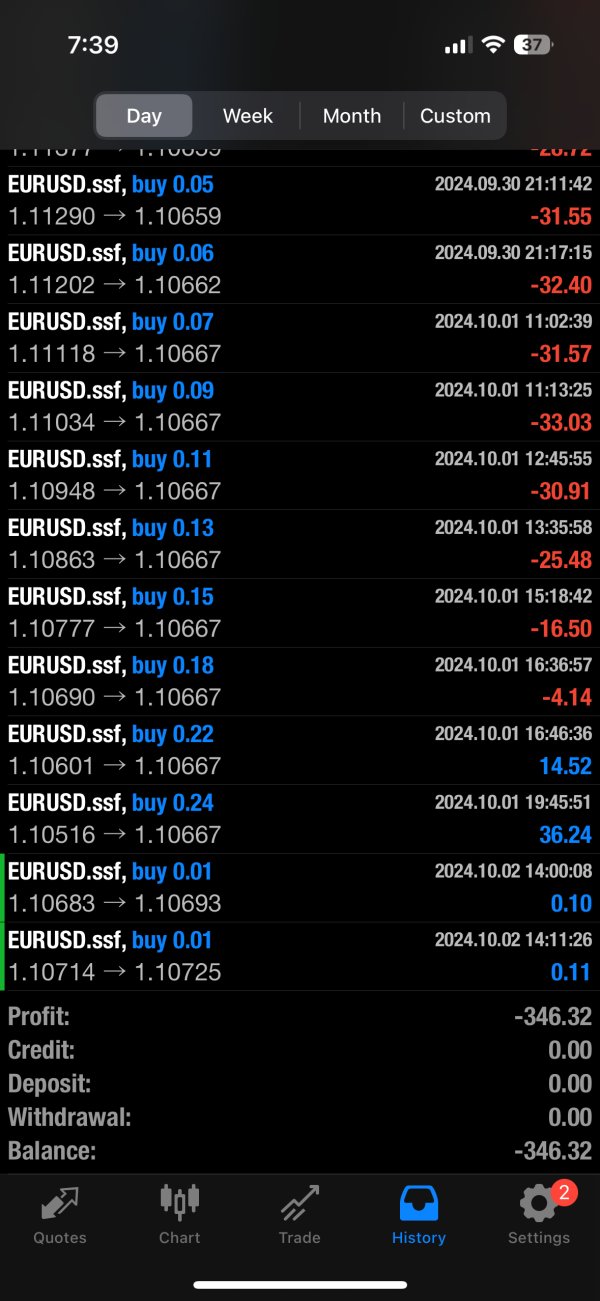Open the buy 0.06 trade with -32.40 loss
The width and height of the screenshot is (600, 1301).
tap(300, 270)
